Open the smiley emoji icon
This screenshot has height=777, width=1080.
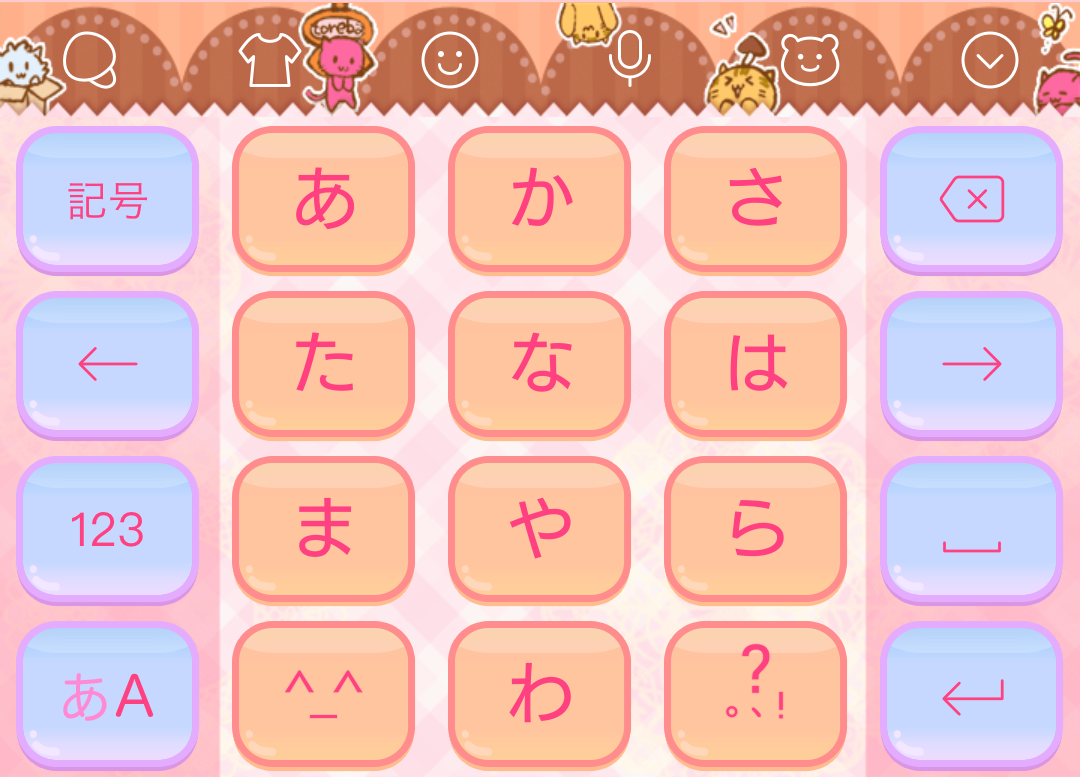[450, 60]
